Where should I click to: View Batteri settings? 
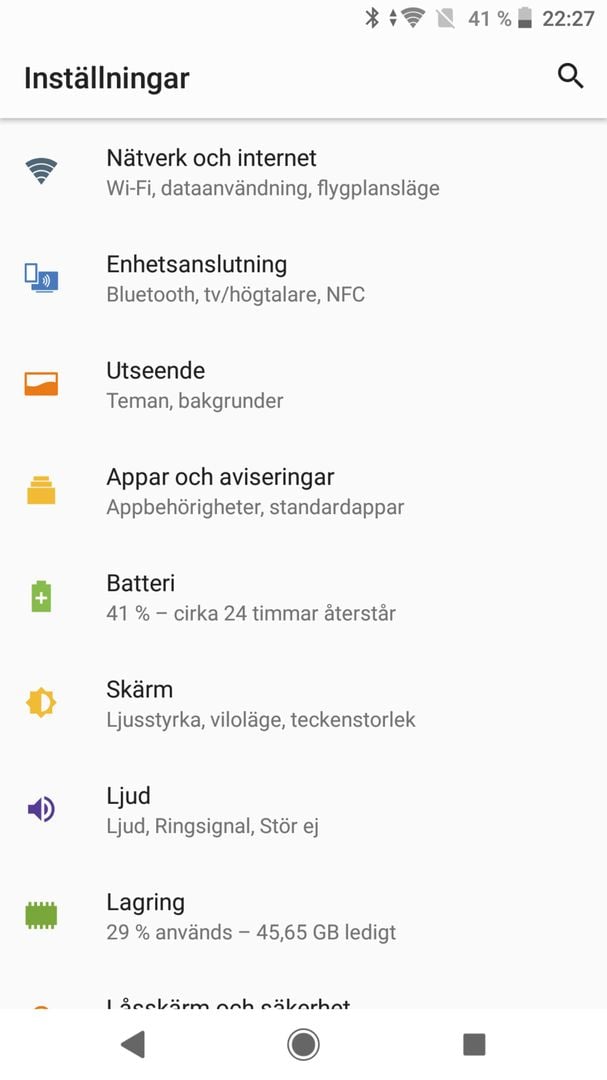point(303,596)
